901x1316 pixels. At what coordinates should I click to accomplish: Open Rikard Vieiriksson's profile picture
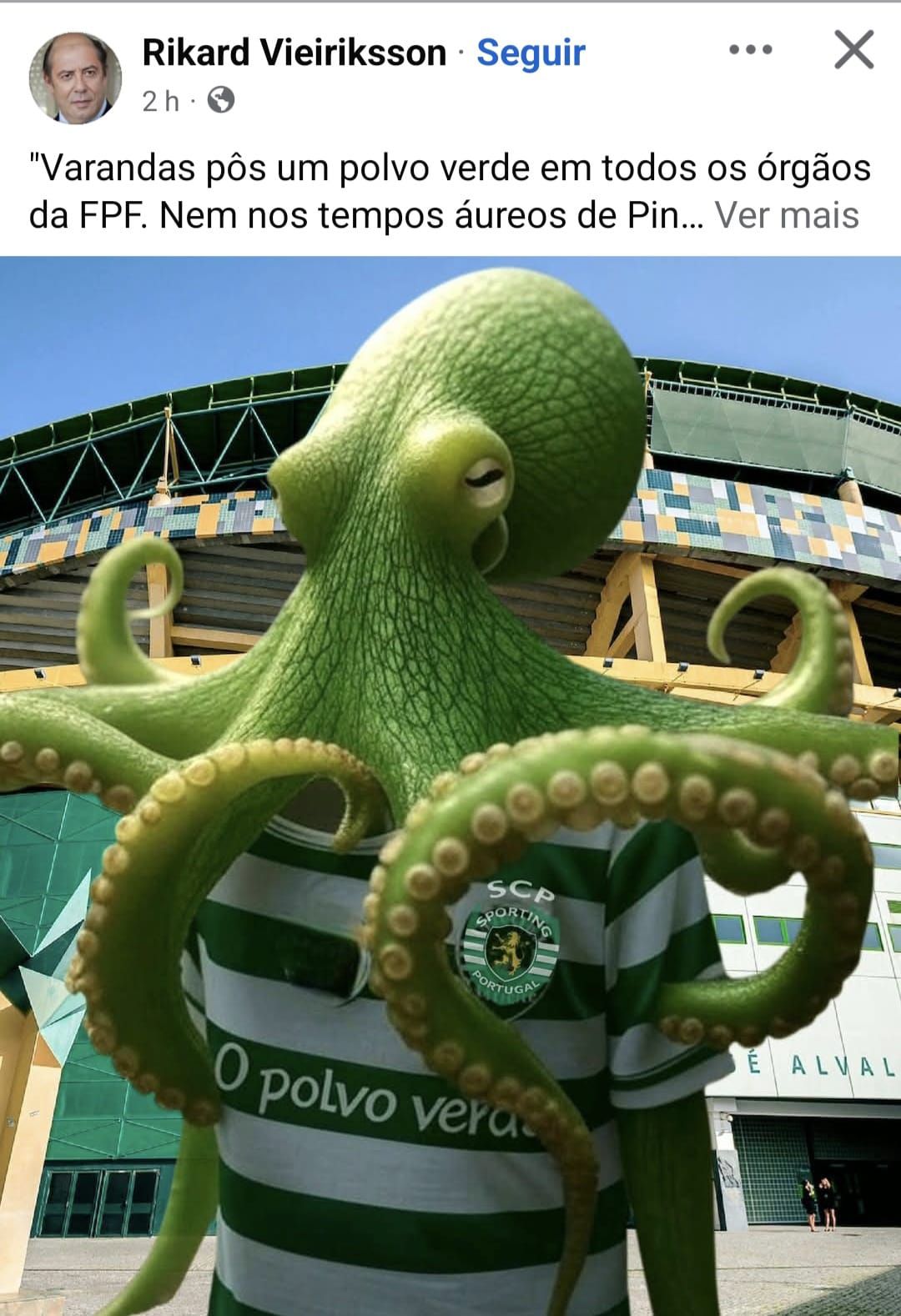pos(76,78)
